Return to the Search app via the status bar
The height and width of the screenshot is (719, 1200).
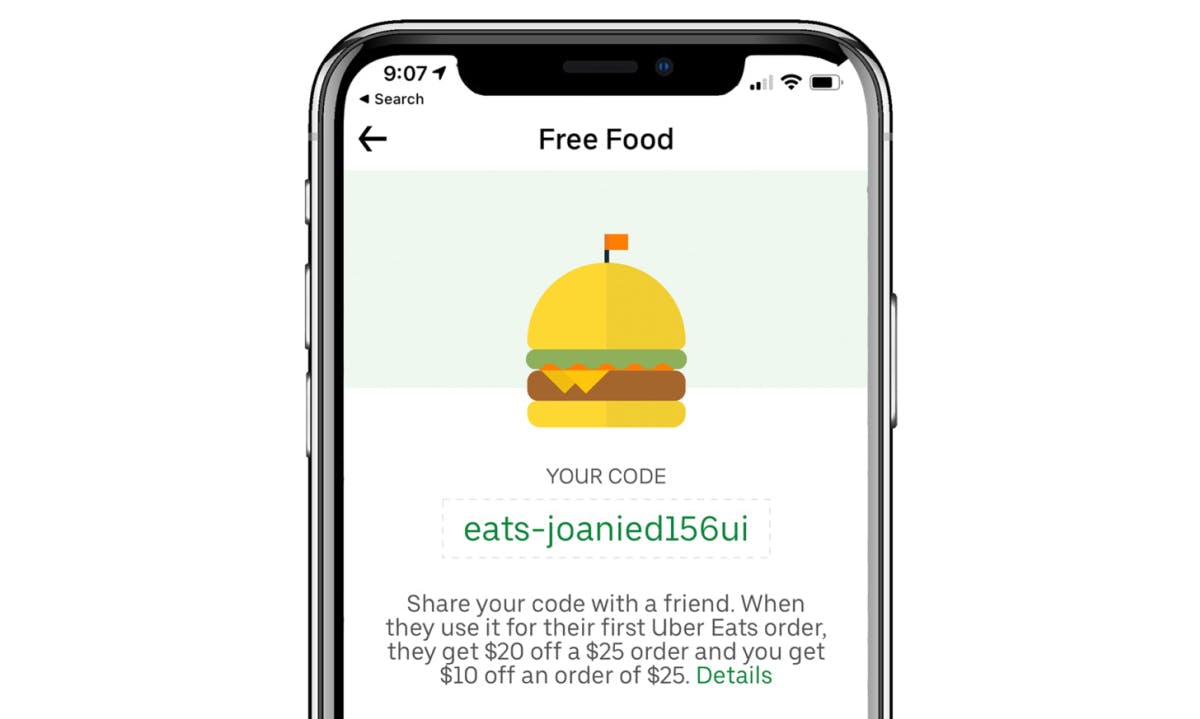pyautogui.click(x=392, y=99)
